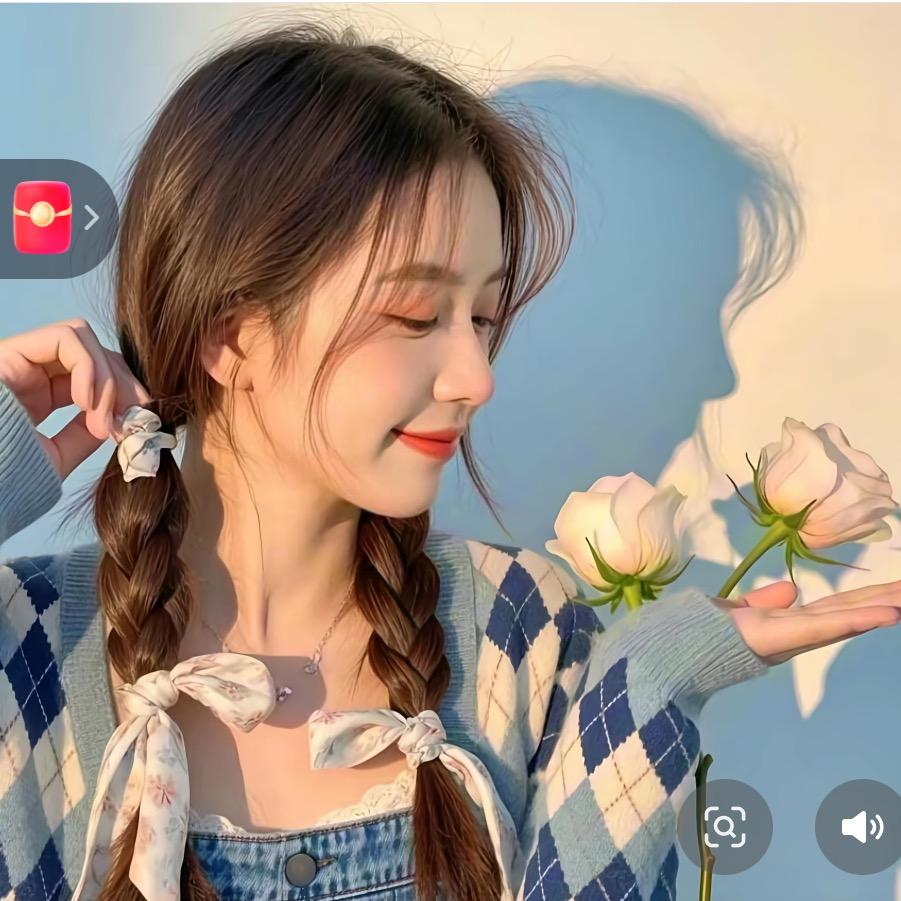Open the red envelope reward widget
The width and height of the screenshot is (901, 901).
[43, 218]
